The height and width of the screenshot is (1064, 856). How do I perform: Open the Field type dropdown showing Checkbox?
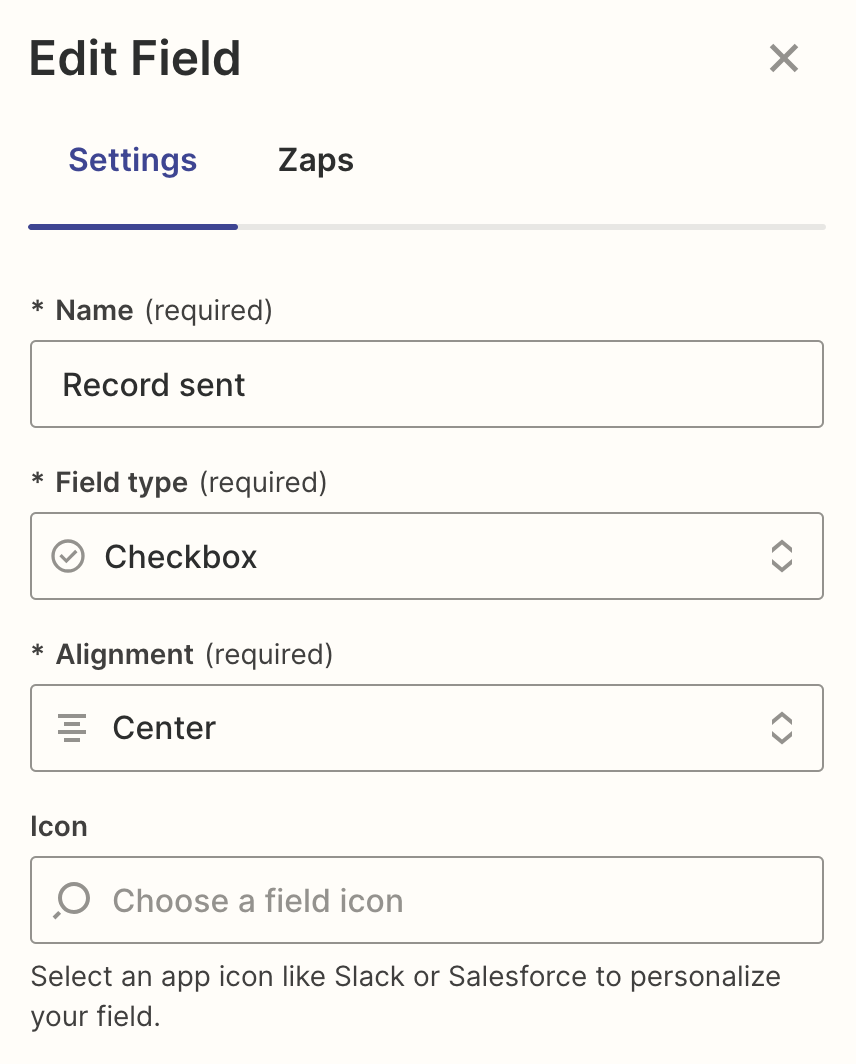coord(427,556)
